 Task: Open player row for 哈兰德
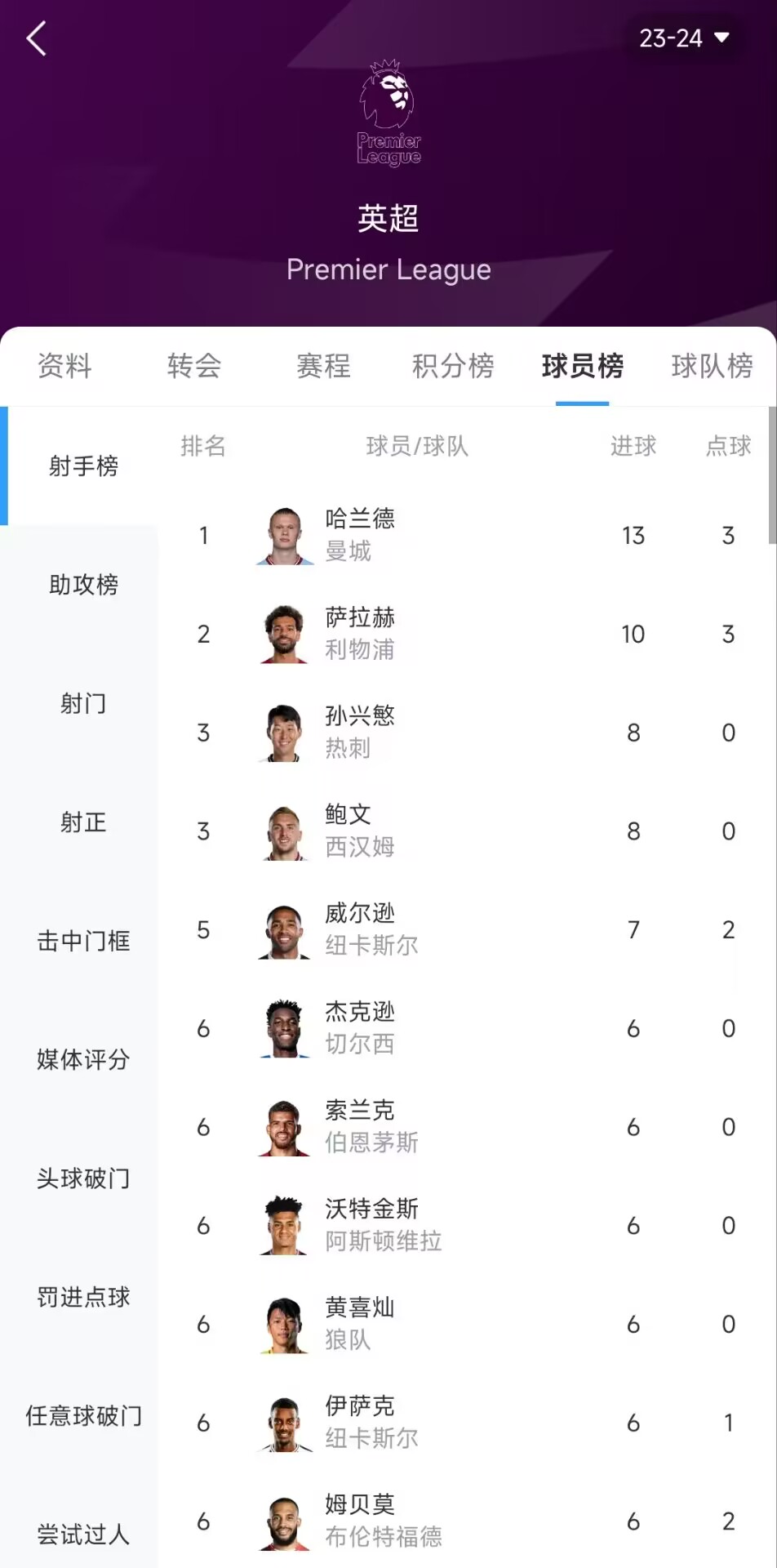[x=465, y=536]
